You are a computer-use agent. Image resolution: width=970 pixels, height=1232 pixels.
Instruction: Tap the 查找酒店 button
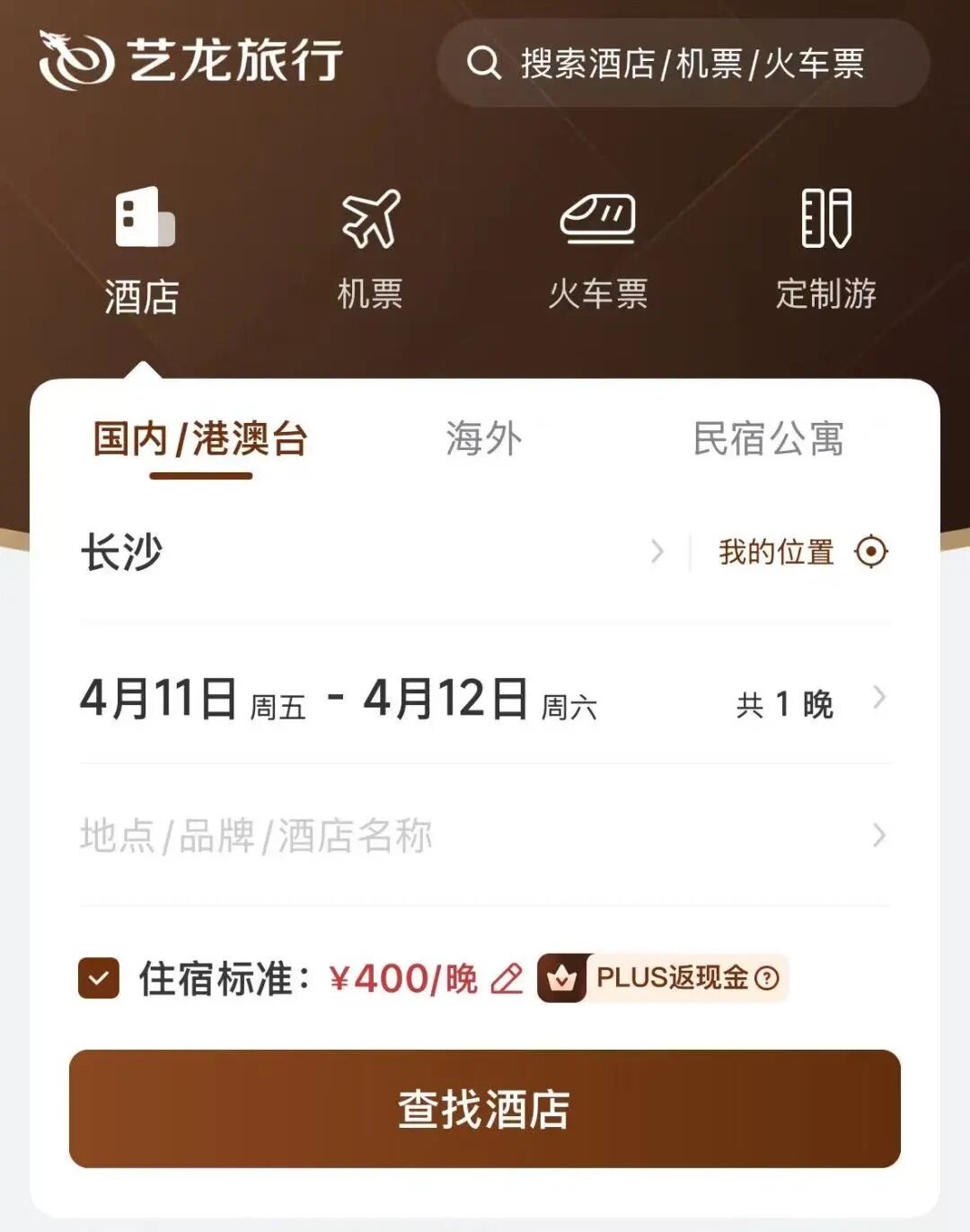point(485,1109)
